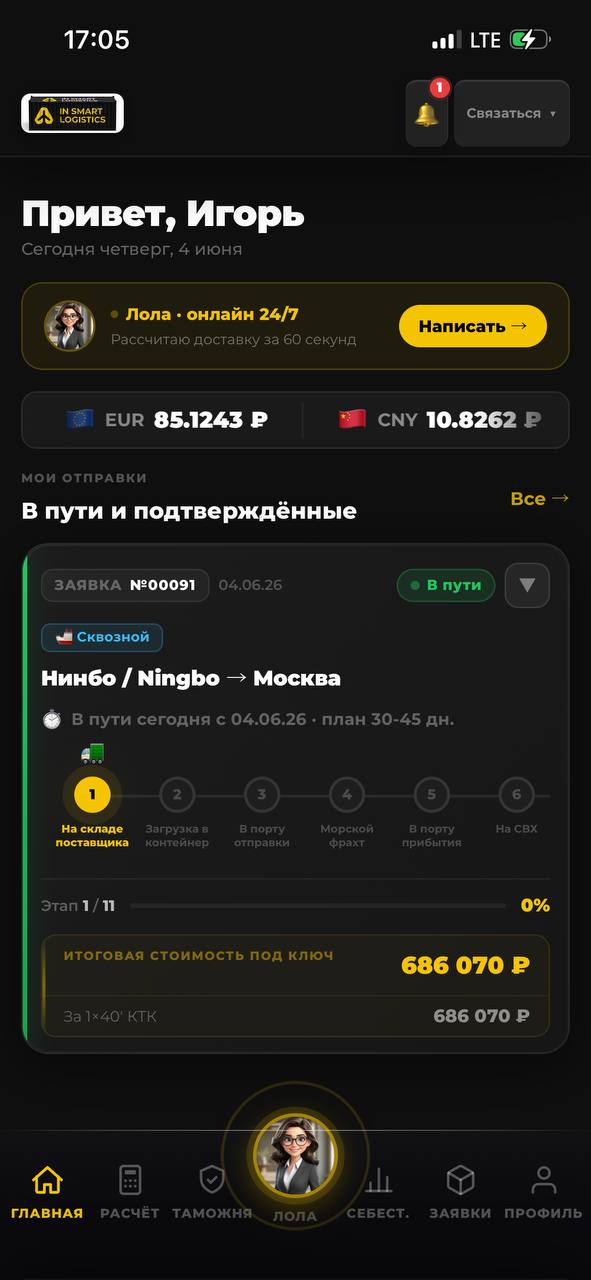
Task: Open the Лола assistant tab
Action: 295,1160
